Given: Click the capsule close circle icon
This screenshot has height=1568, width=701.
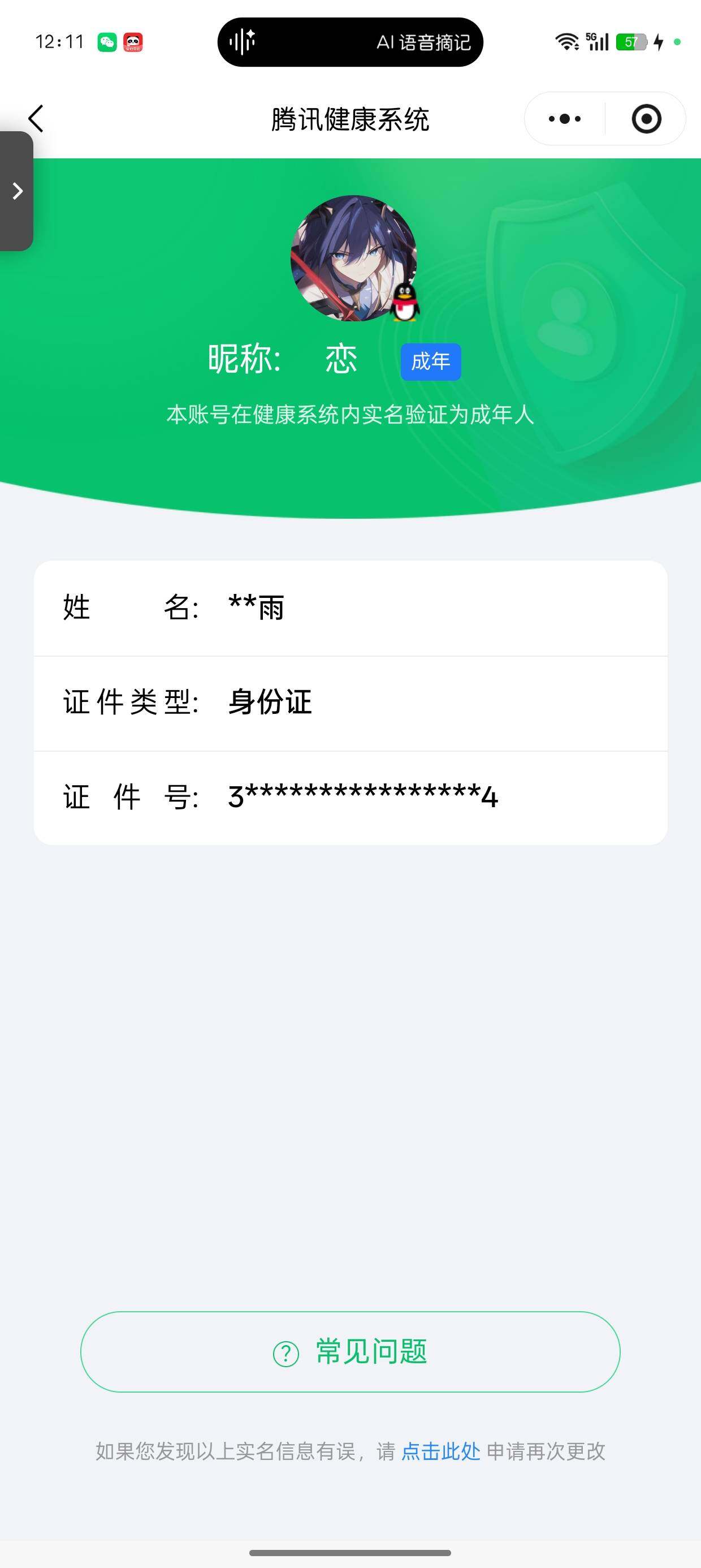Looking at the screenshot, I should [647, 119].
